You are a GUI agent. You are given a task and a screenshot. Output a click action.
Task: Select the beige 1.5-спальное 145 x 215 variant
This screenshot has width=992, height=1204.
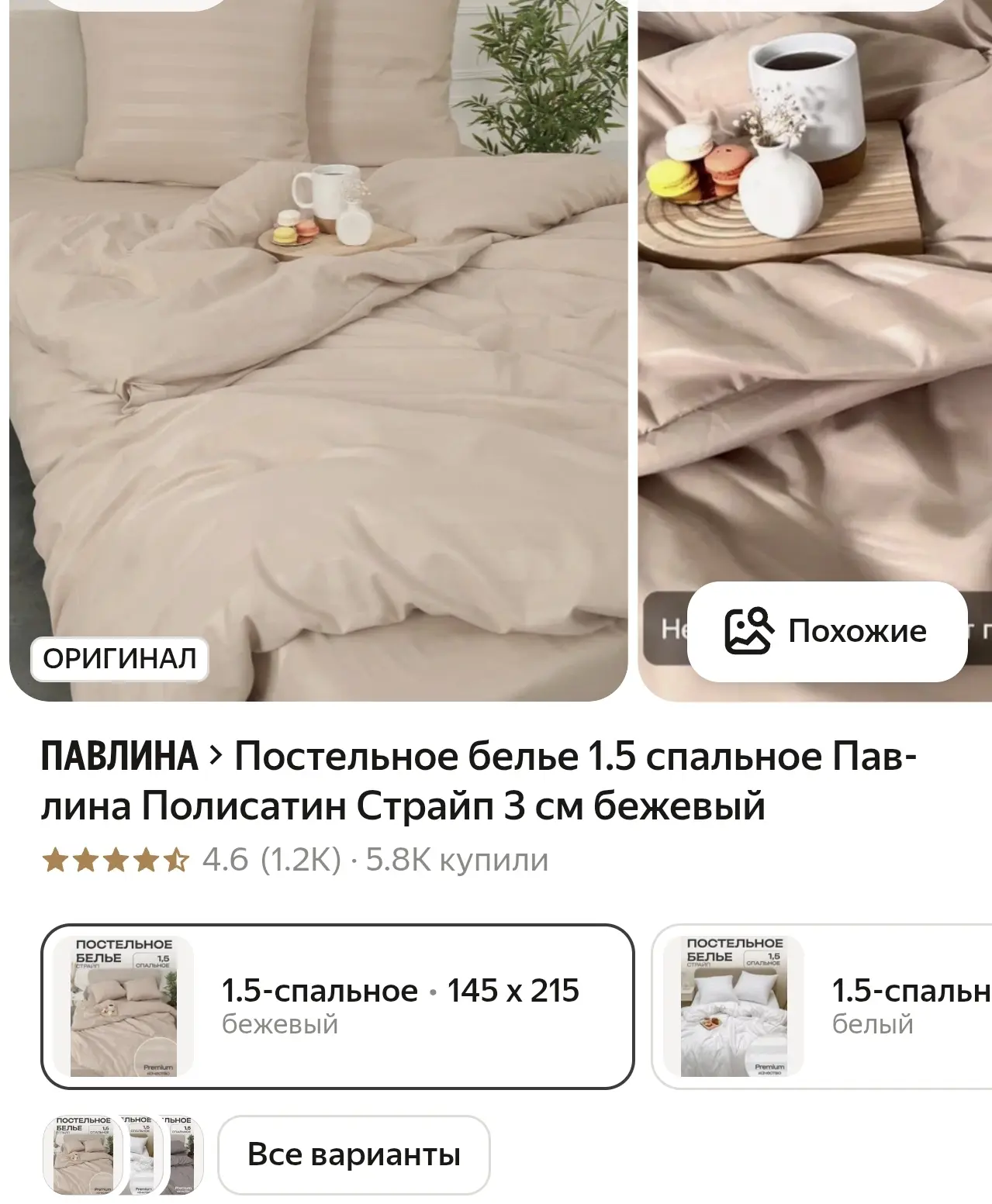[337, 1006]
